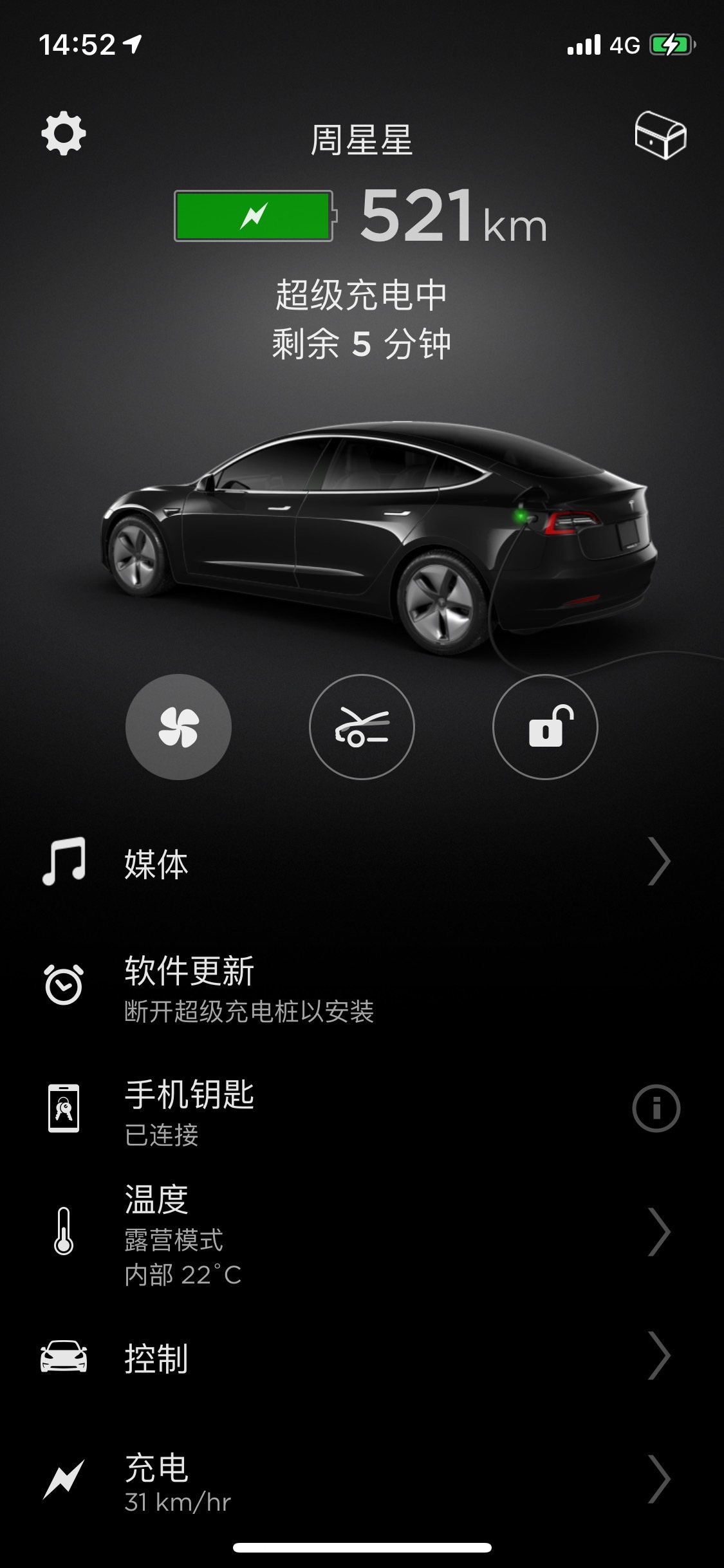This screenshot has width=724, height=1568.
Task: Toggle the unlock padlock control
Action: [544, 726]
